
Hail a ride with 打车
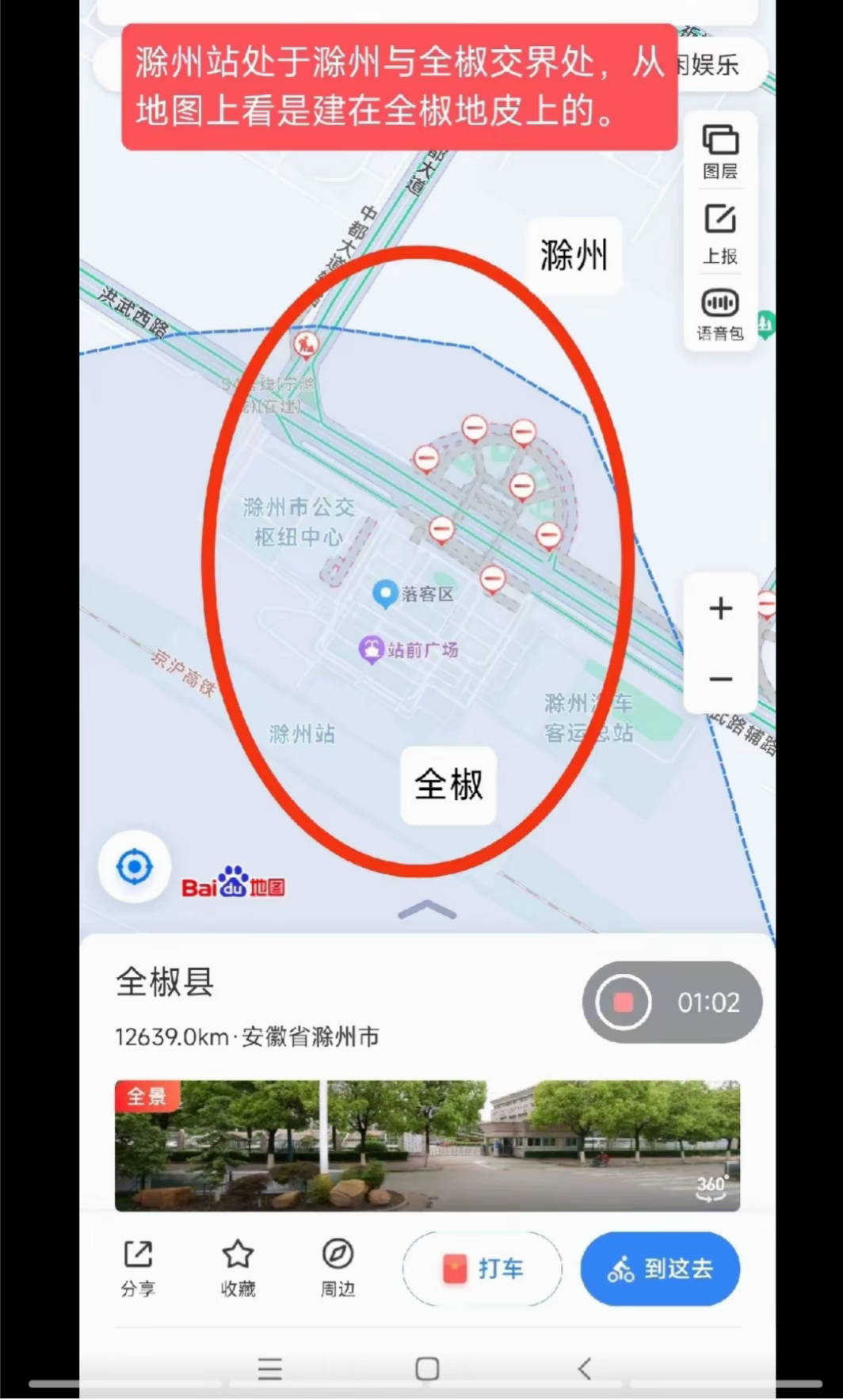tap(483, 1269)
